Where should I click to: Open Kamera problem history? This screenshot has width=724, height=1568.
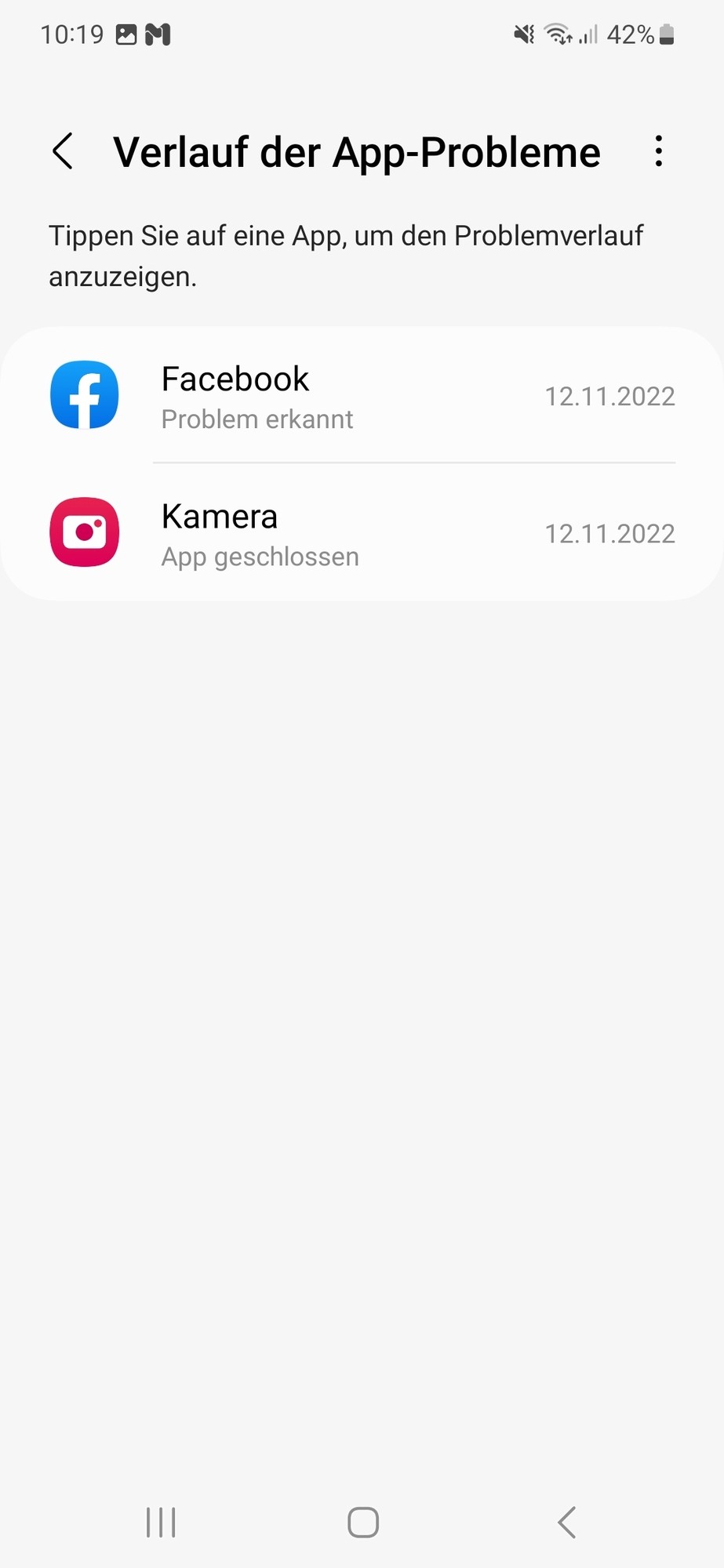[361, 533]
